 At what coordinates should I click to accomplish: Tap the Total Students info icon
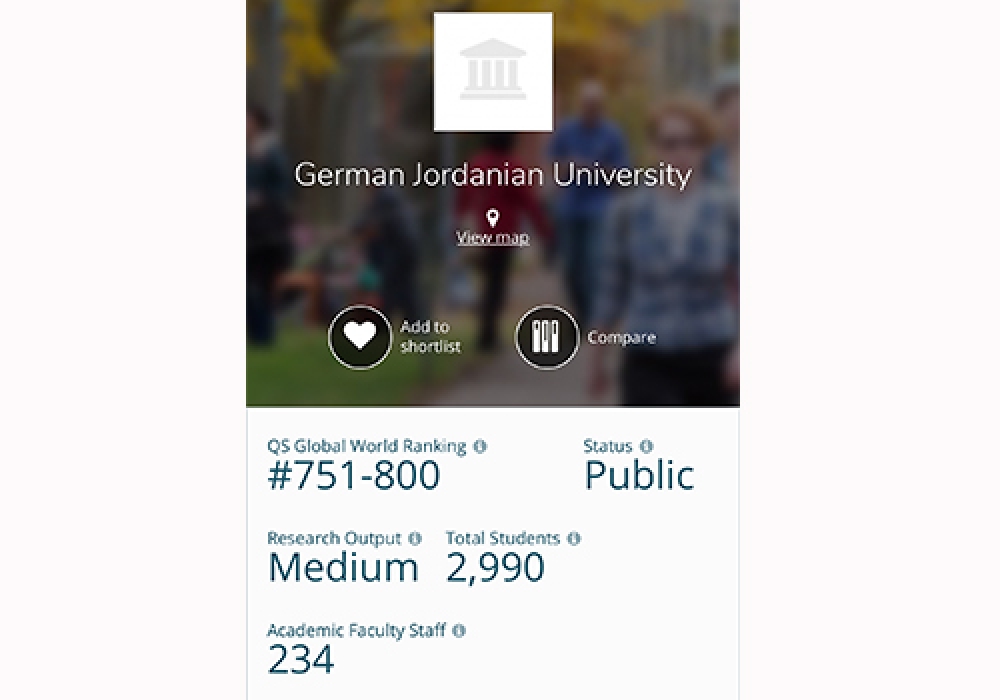(574, 538)
